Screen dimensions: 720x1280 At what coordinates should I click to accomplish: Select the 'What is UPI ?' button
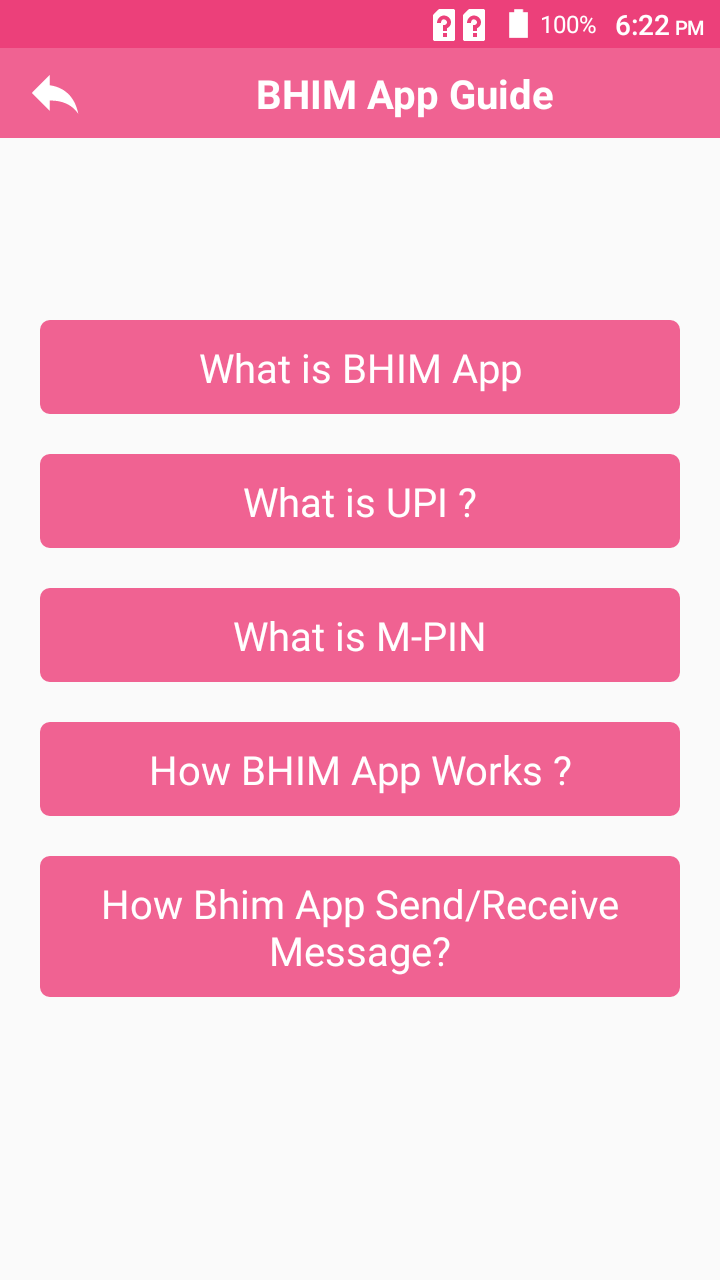[x=360, y=501]
